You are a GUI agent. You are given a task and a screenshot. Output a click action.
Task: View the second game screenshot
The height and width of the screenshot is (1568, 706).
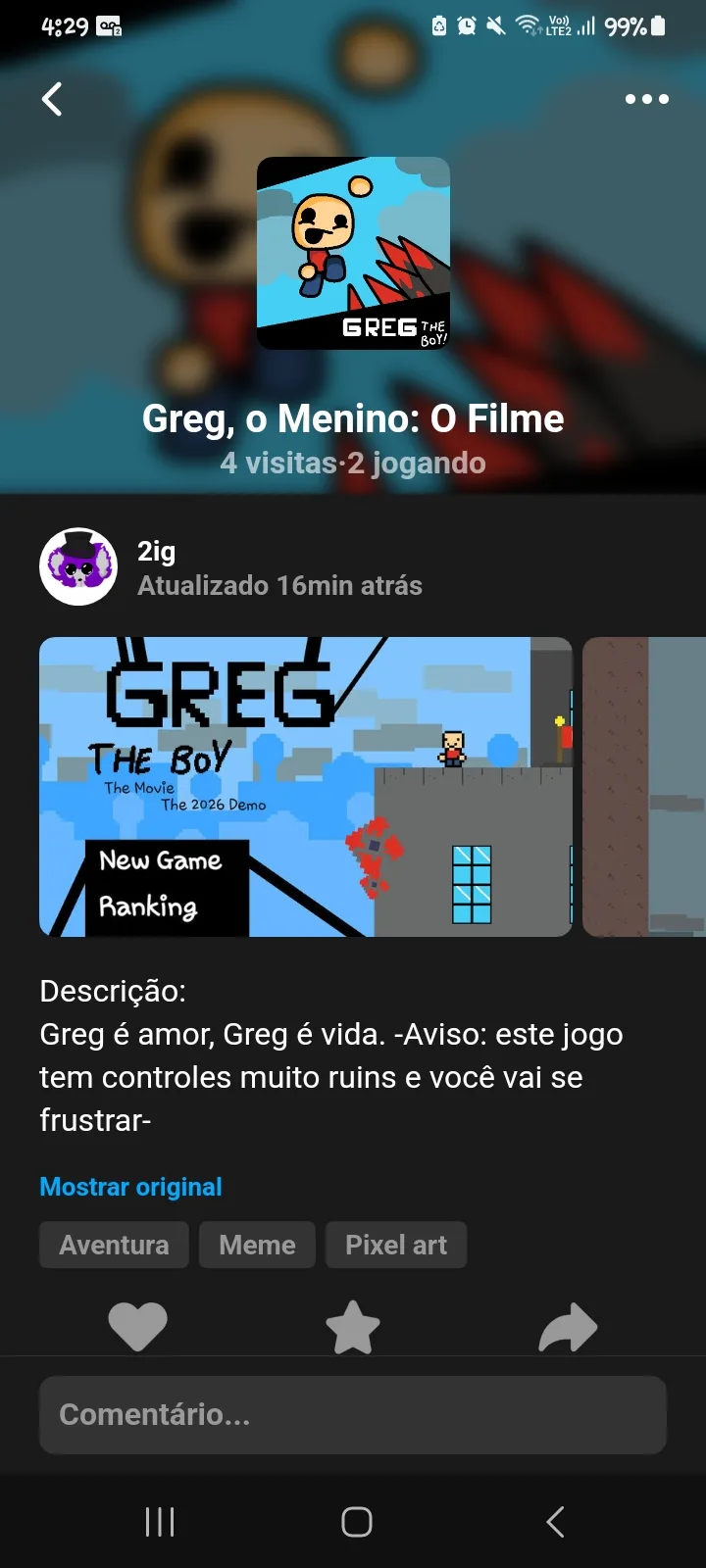644,787
